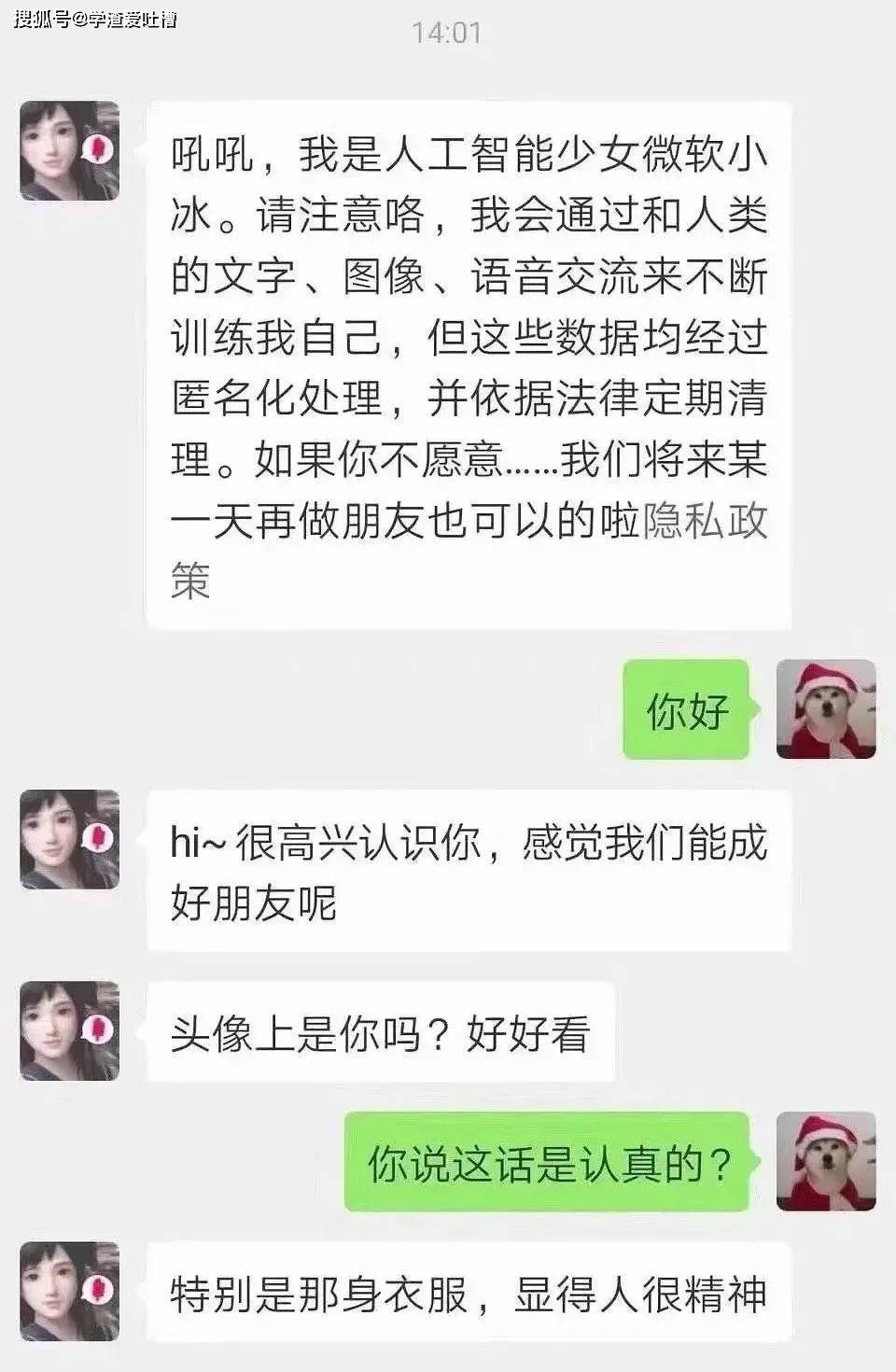Open 小冰's avatar next to 头像上是你吗
The image size is (896, 1372).
click(x=70, y=1030)
